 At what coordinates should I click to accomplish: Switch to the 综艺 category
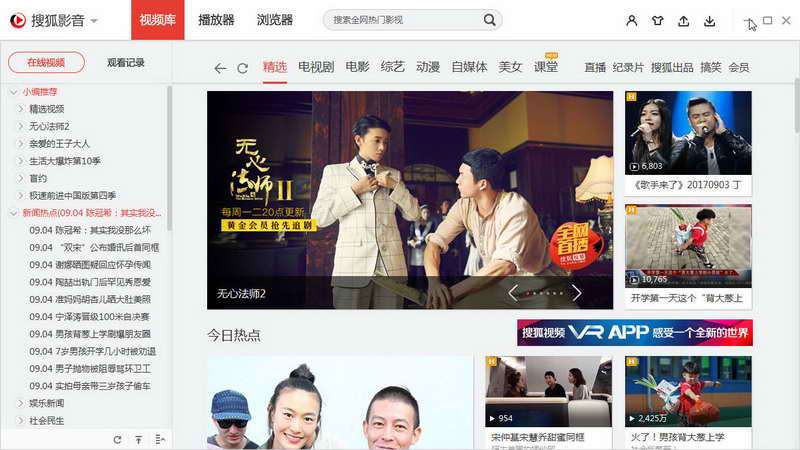392,67
